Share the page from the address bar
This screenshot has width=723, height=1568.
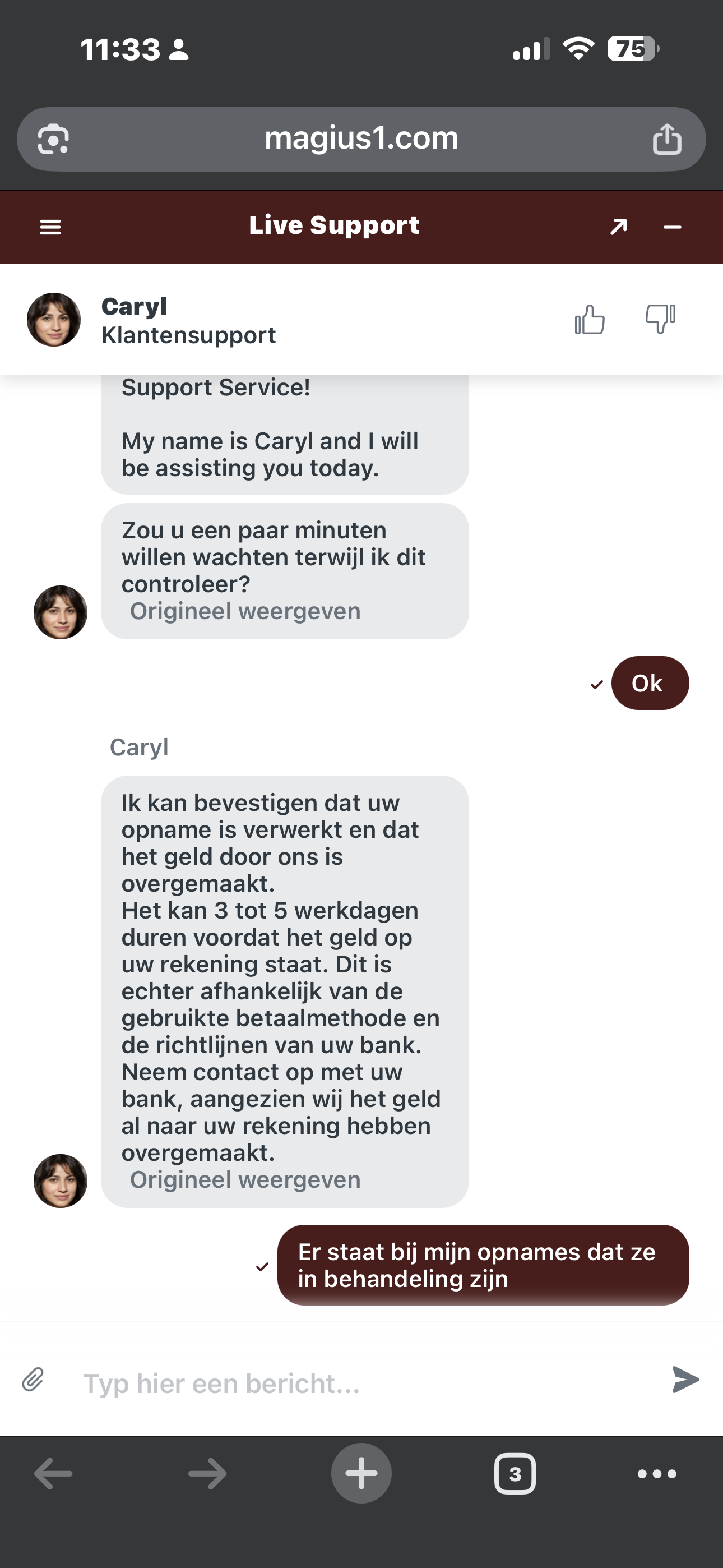pos(666,139)
